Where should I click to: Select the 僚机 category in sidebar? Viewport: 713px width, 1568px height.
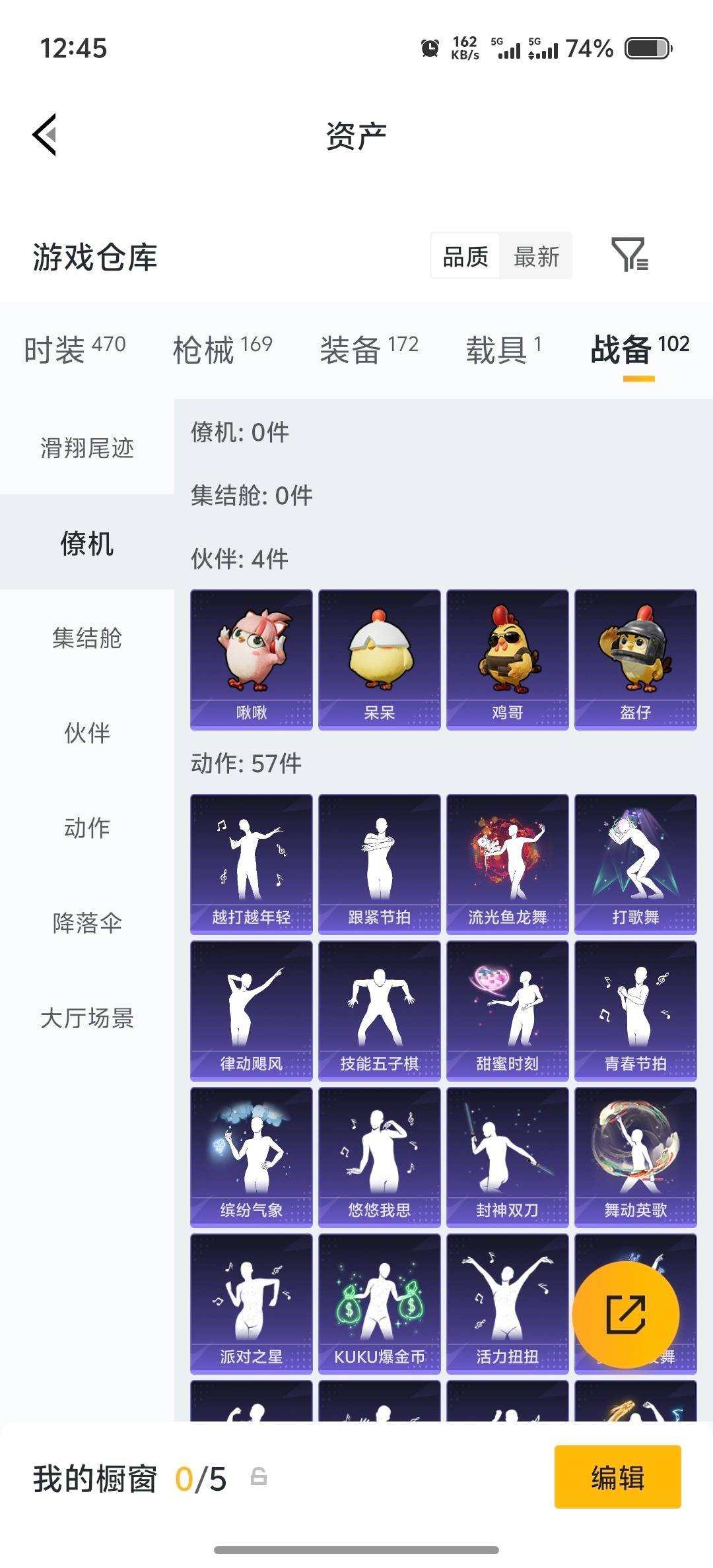86,544
